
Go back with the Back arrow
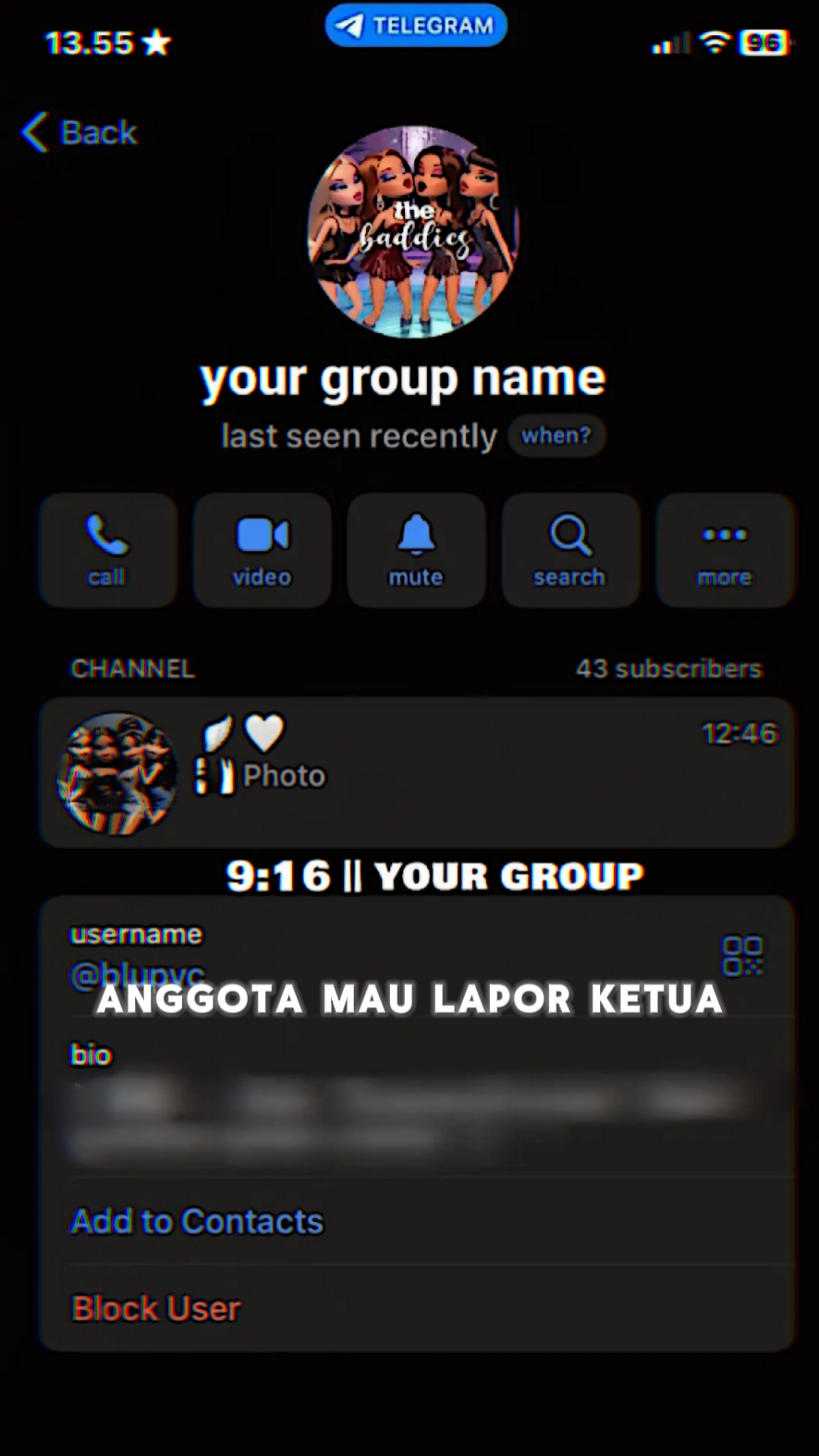click(x=79, y=132)
